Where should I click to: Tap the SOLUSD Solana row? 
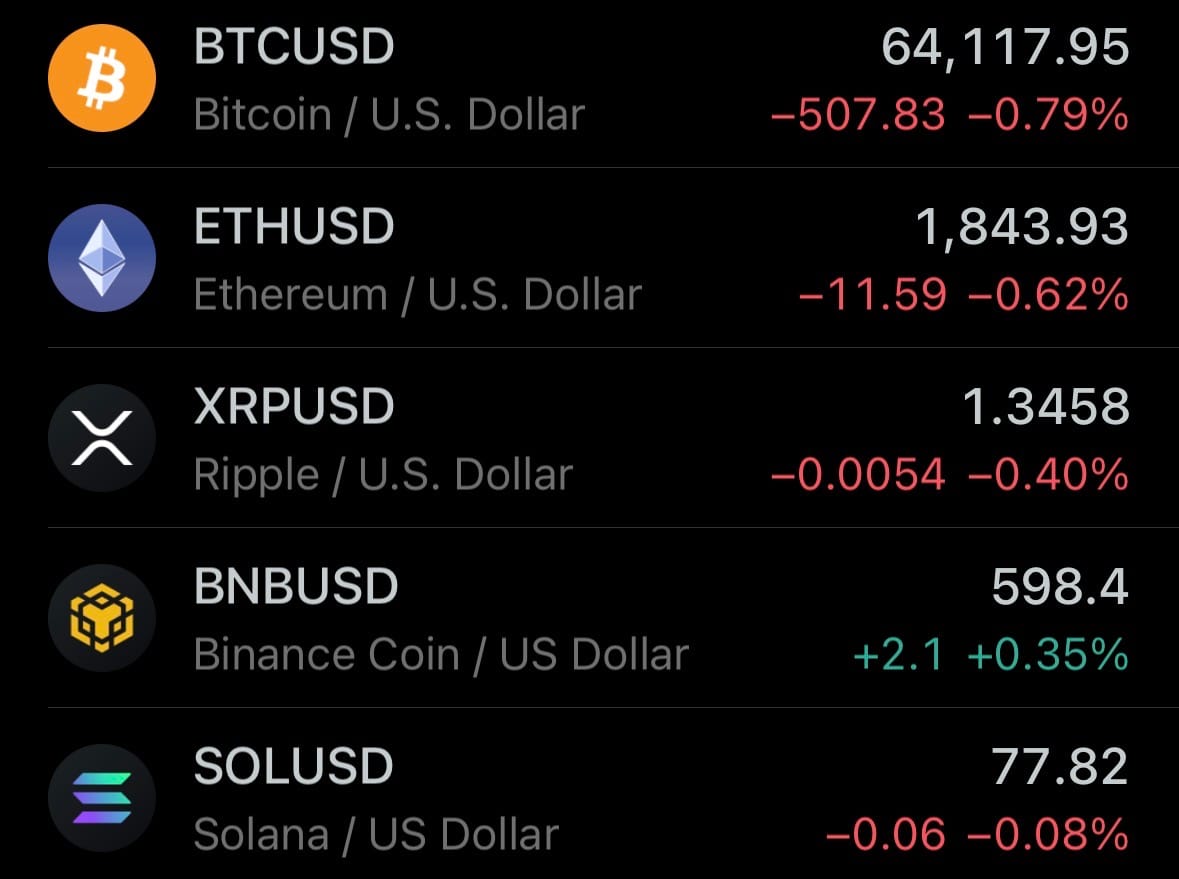(x=589, y=800)
